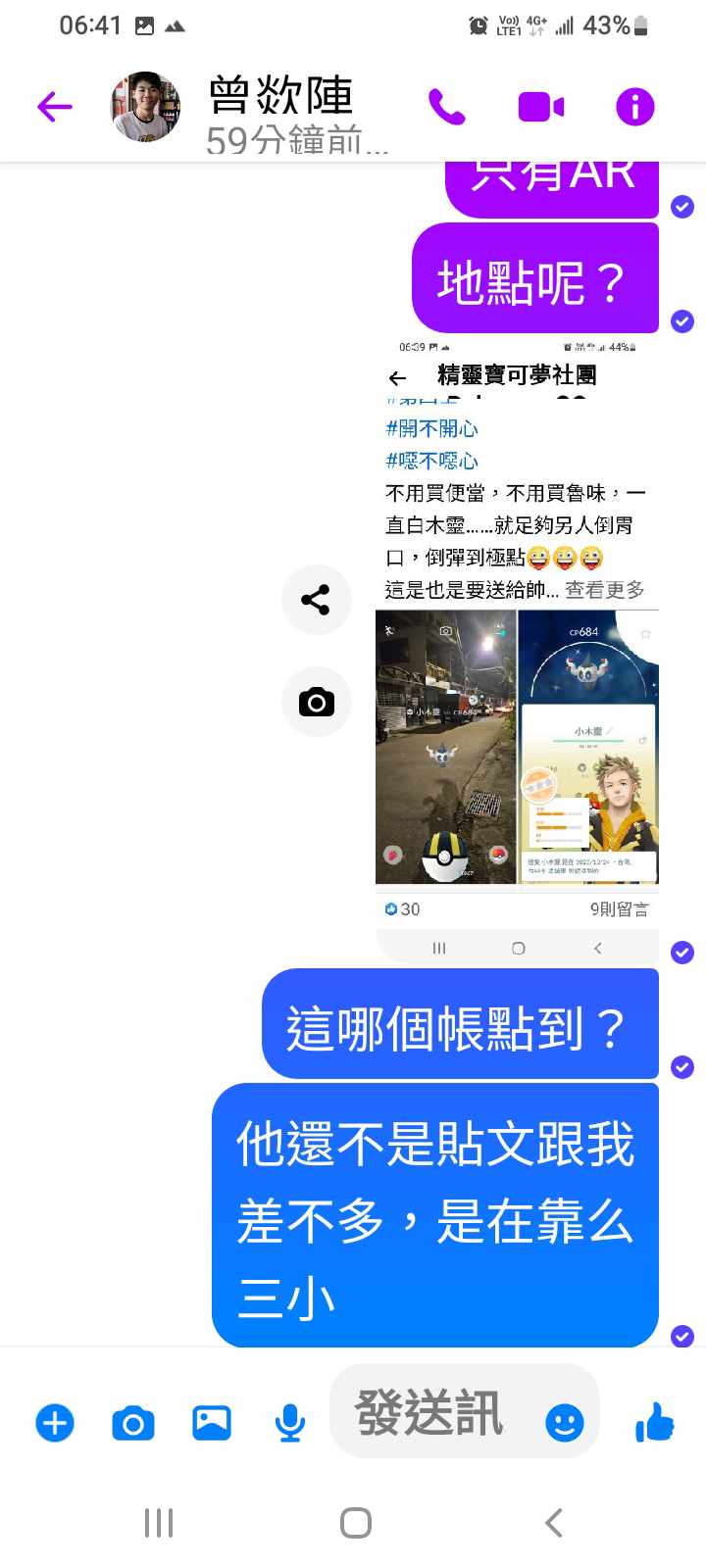Go to the home screen
The image size is (706, 1568).
(355, 1523)
